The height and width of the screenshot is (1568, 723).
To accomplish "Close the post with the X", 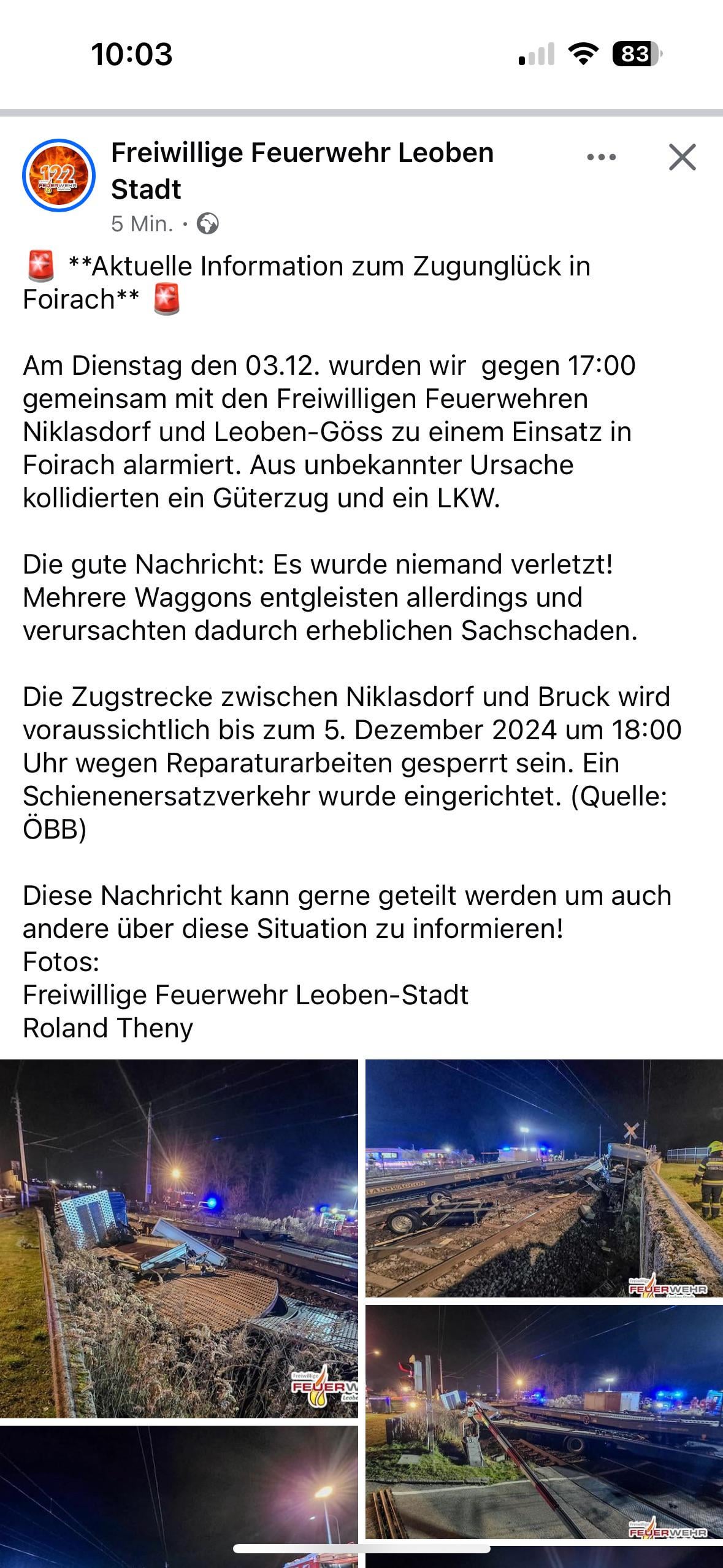I will (682, 157).
